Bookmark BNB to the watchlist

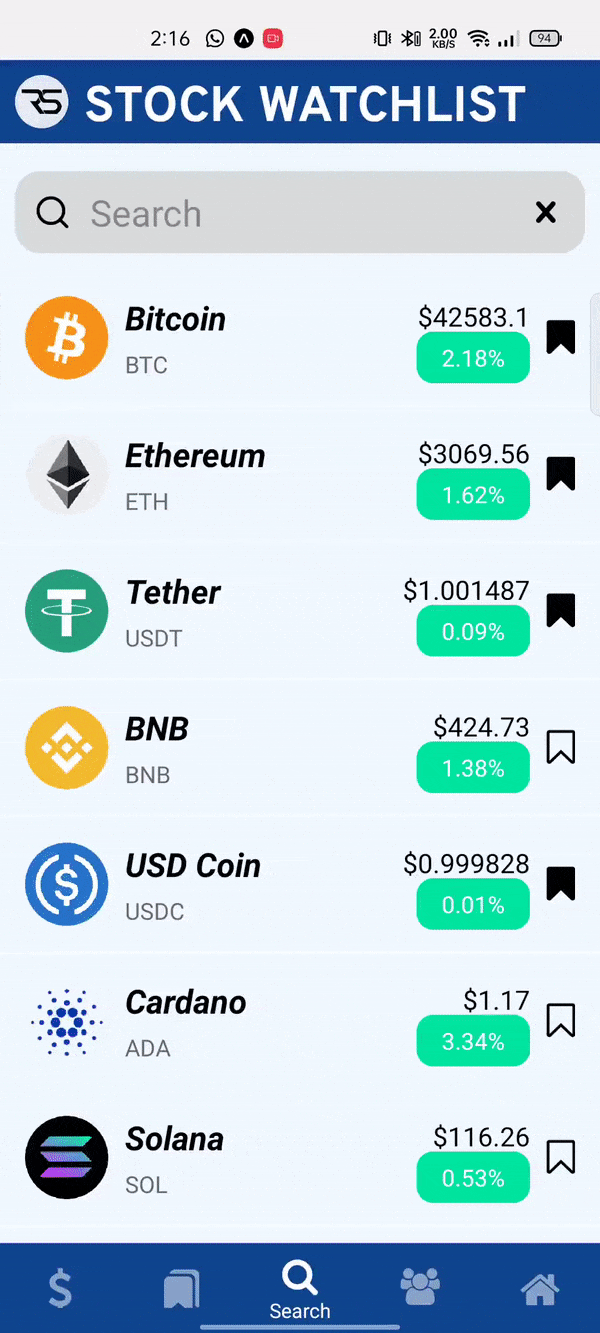pyautogui.click(x=561, y=747)
